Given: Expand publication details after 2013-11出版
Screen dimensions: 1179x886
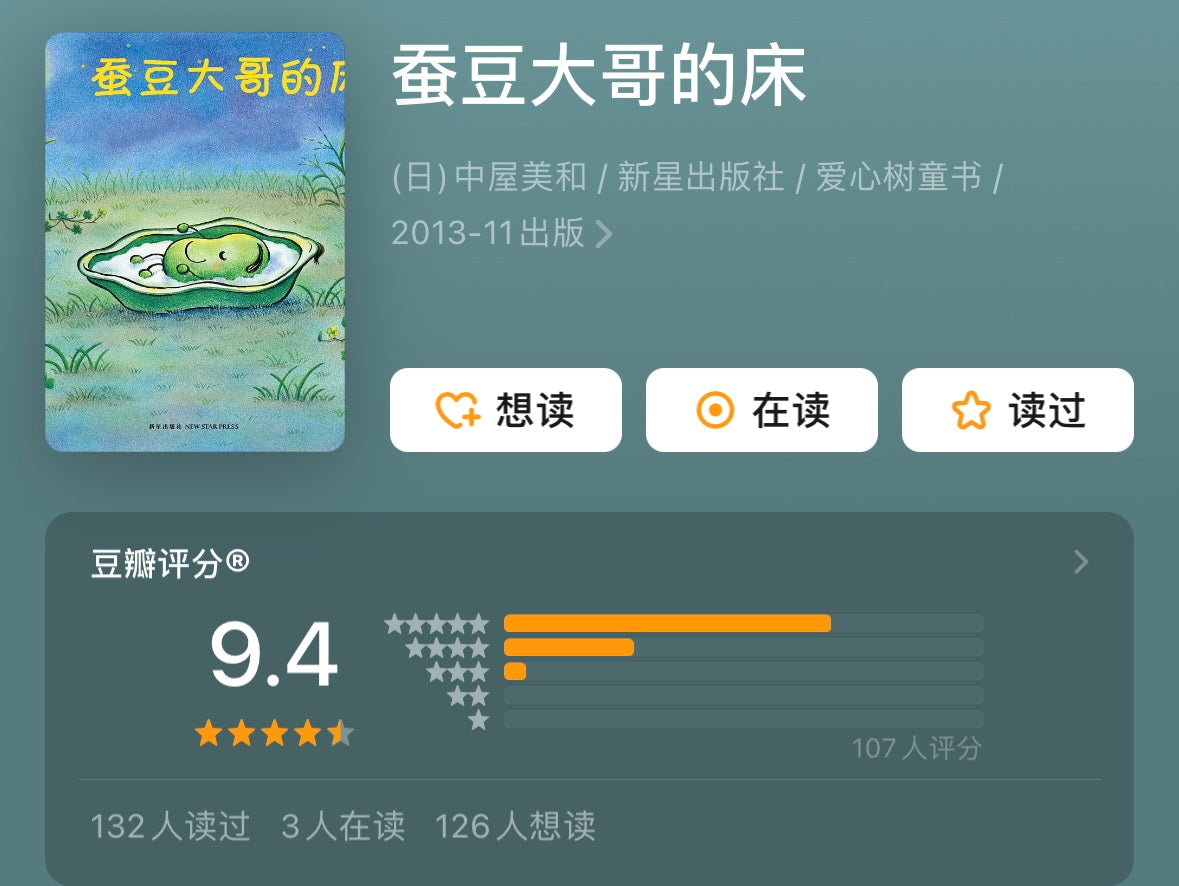Looking at the screenshot, I should tap(604, 234).
